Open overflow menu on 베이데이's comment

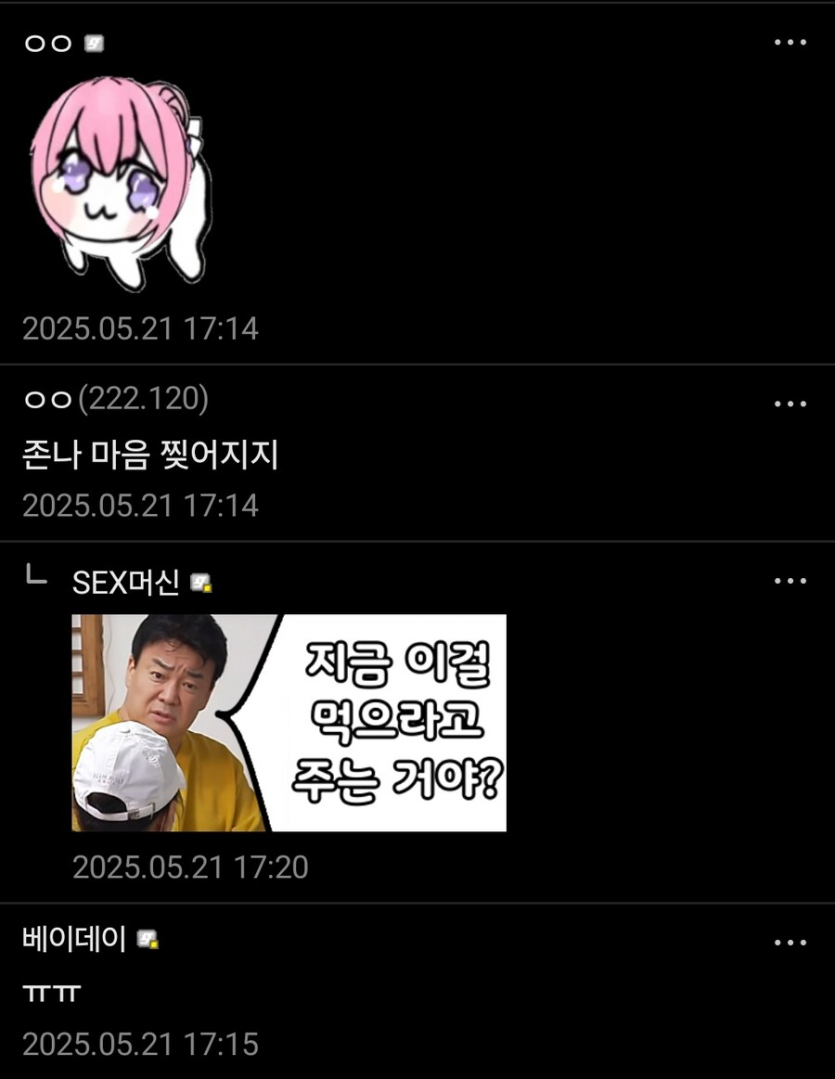790,943
